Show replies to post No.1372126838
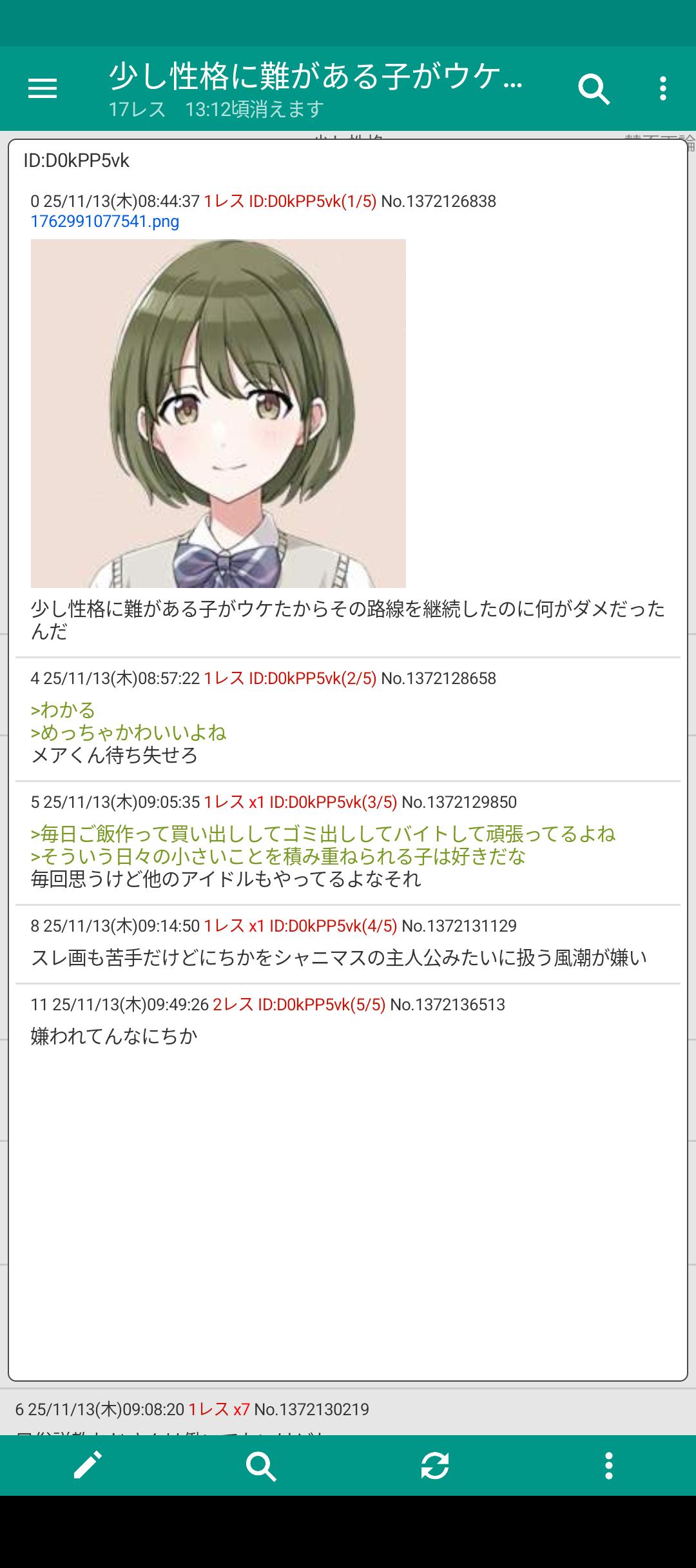The height and width of the screenshot is (1568, 696). (224, 202)
